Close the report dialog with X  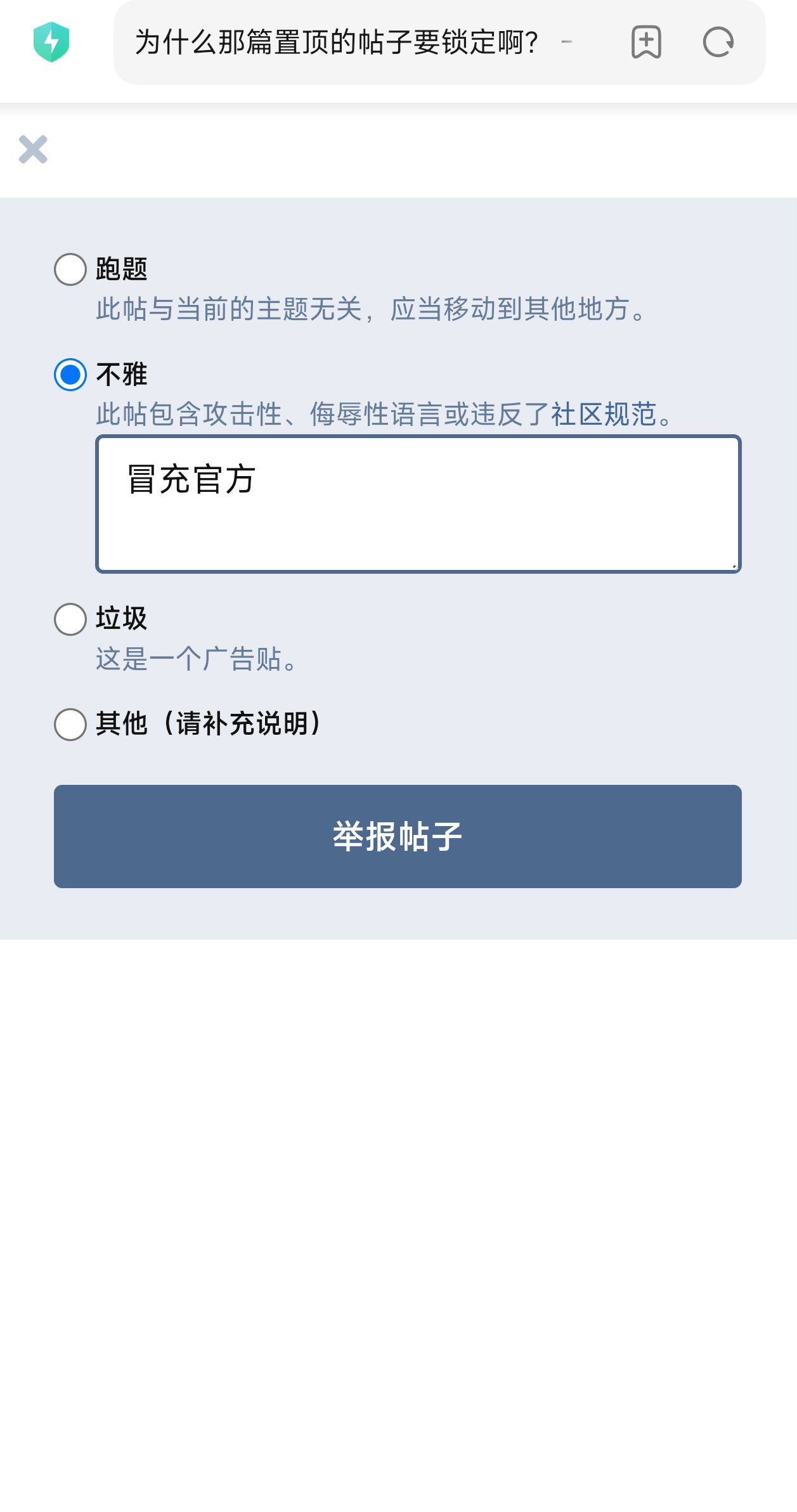coord(33,150)
